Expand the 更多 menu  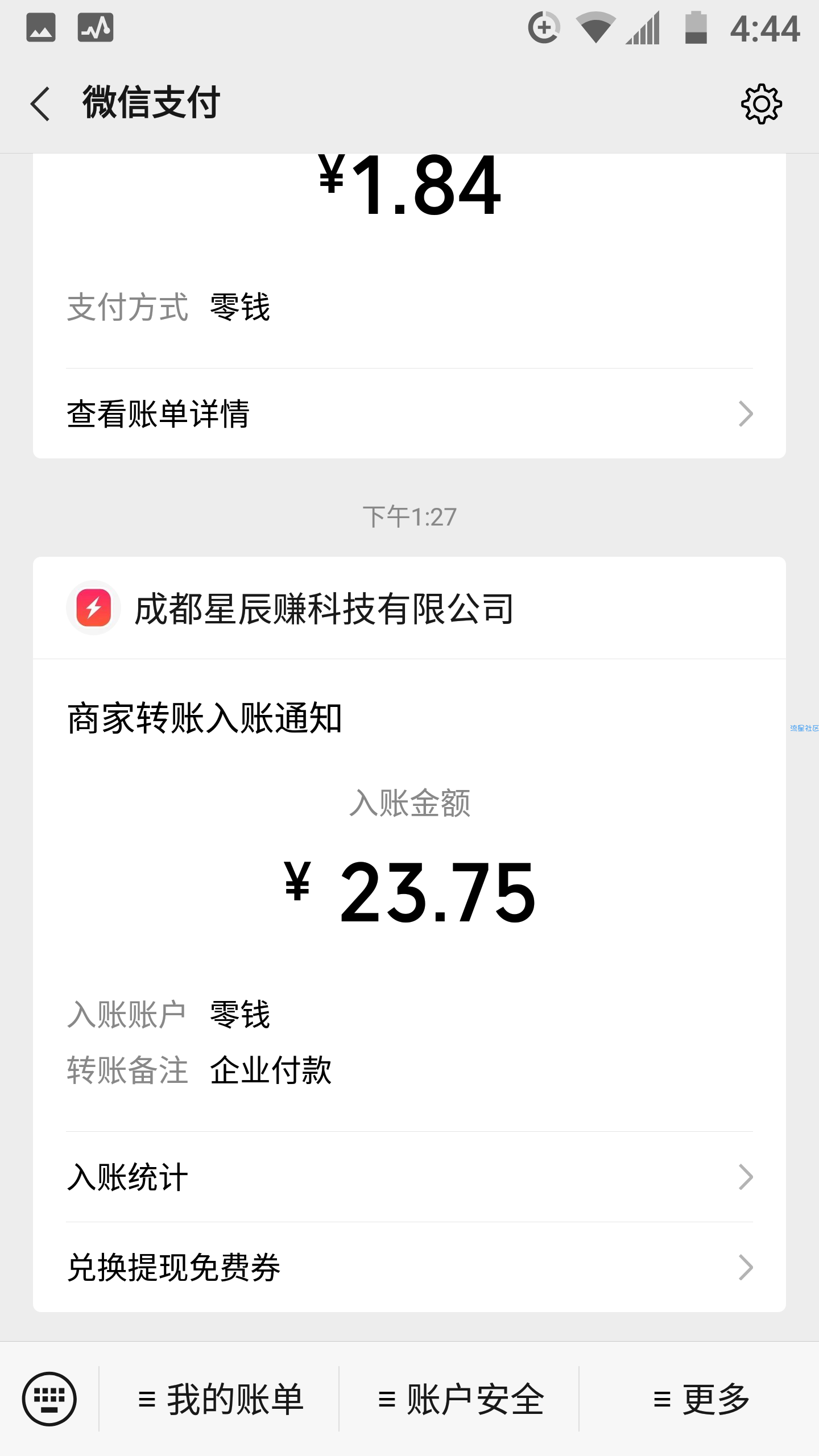point(700,1399)
